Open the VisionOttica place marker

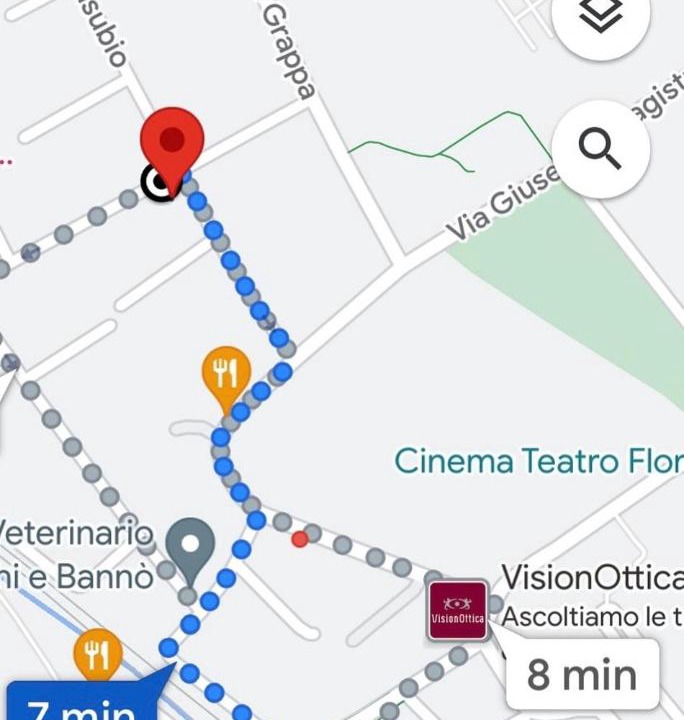[x=457, y=610]
